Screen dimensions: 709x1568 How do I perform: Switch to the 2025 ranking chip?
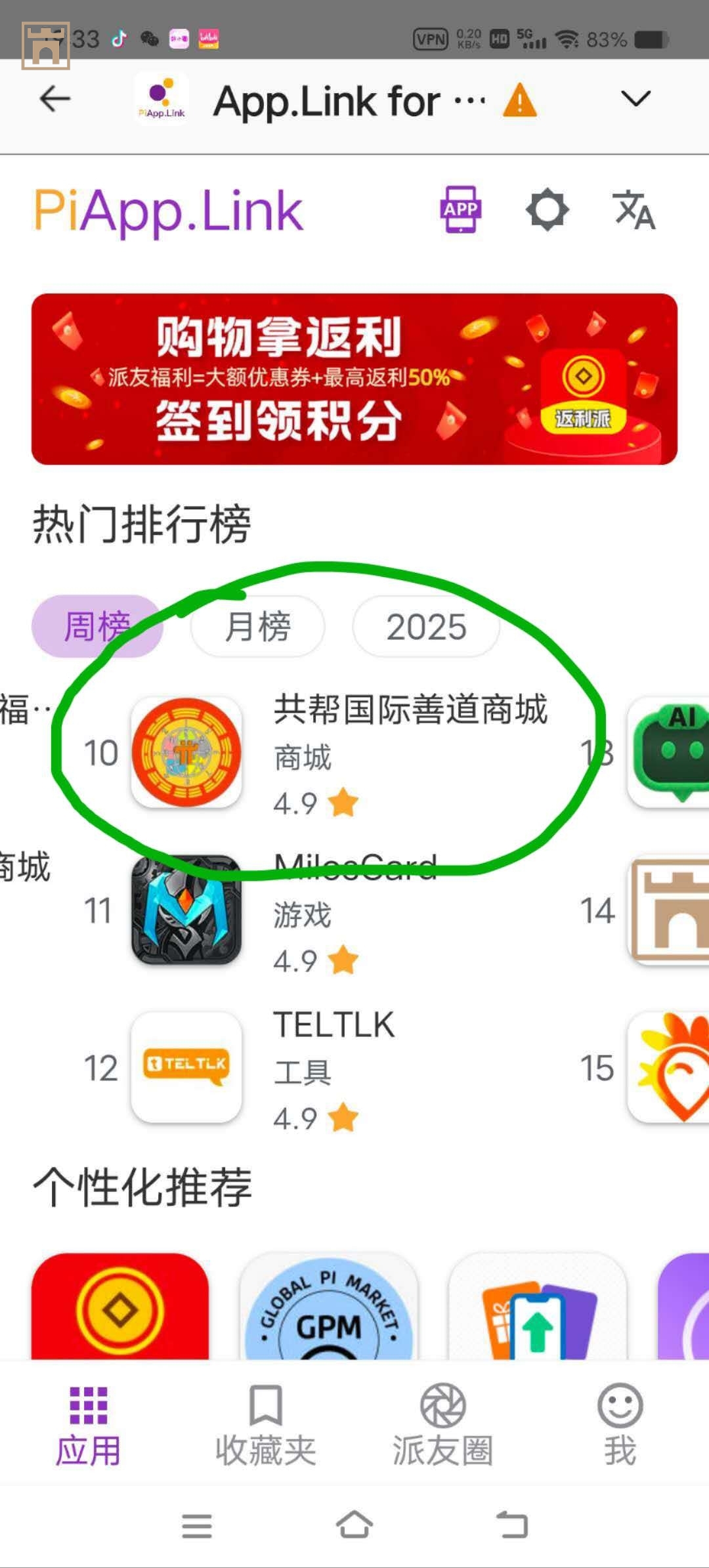pos(426,626)
